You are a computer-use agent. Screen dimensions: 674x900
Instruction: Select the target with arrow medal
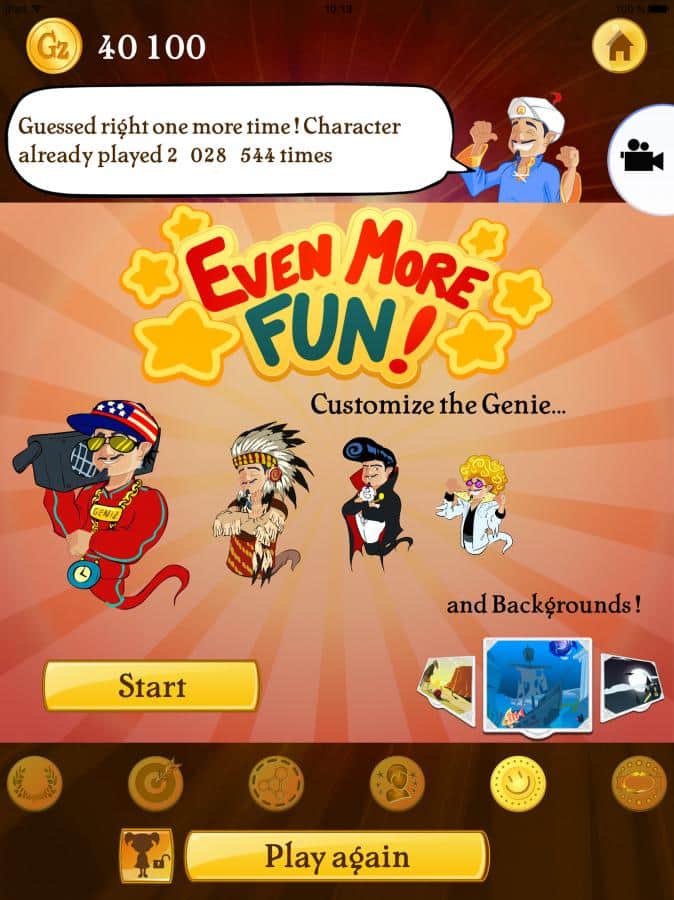coord(155,782)
